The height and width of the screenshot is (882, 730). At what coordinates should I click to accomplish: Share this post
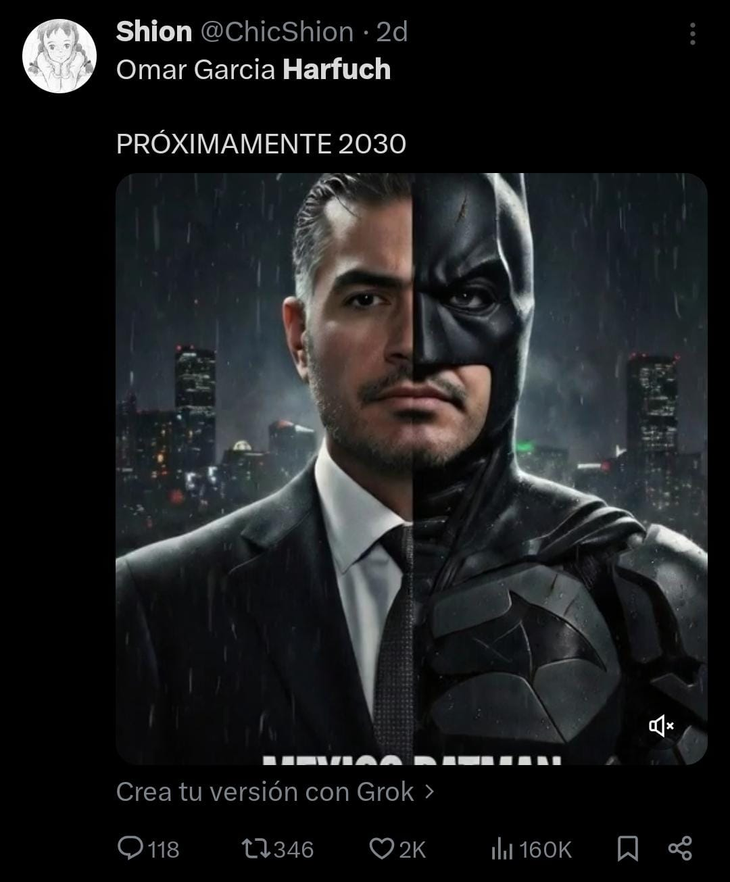pyautogui.click(x=680, y=849)
